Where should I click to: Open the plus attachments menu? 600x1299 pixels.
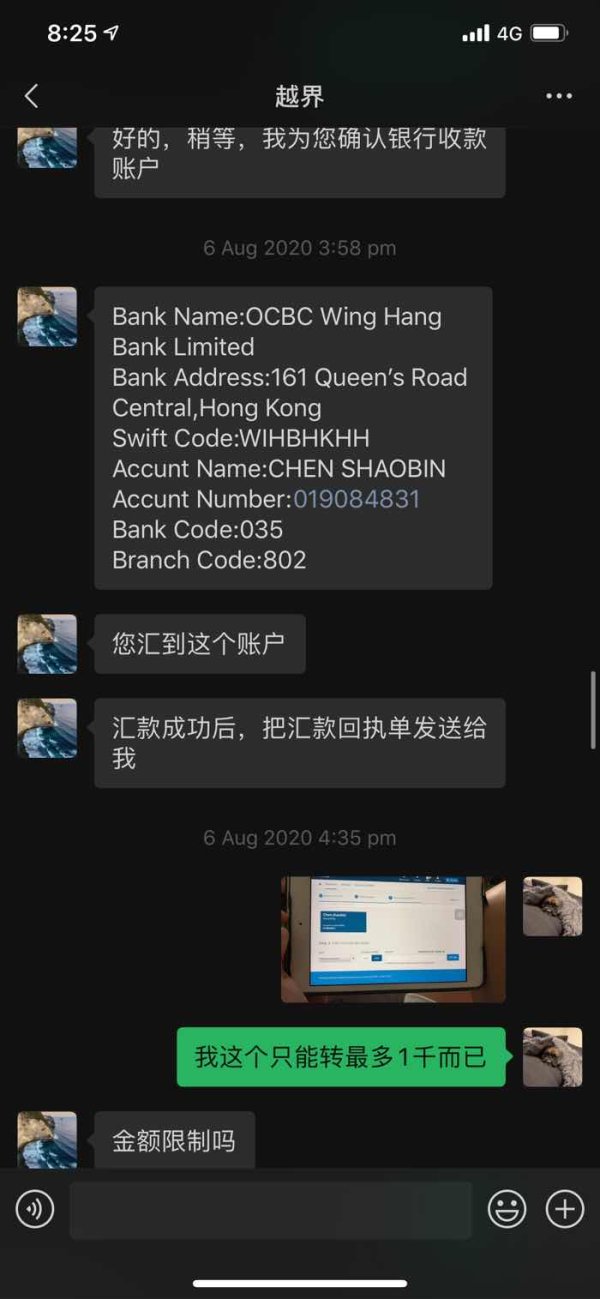pyautogui.click(x=565, y=1210)
